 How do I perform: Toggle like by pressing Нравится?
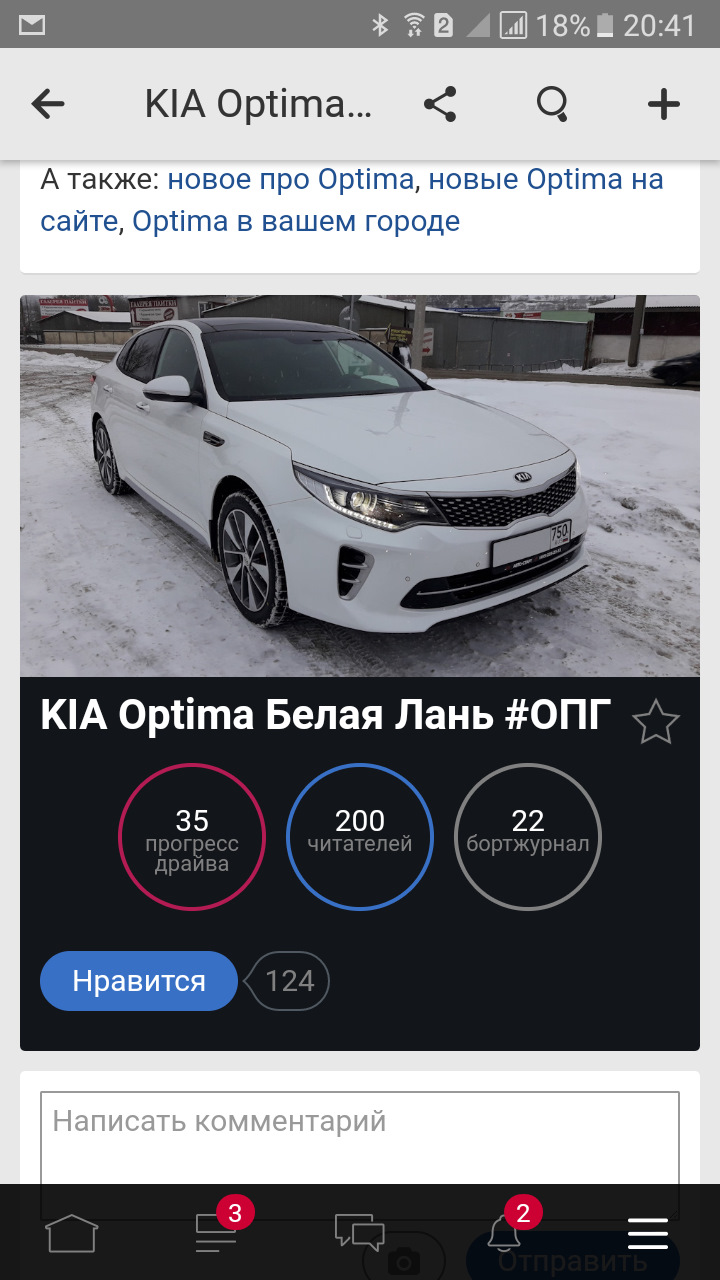138,981
